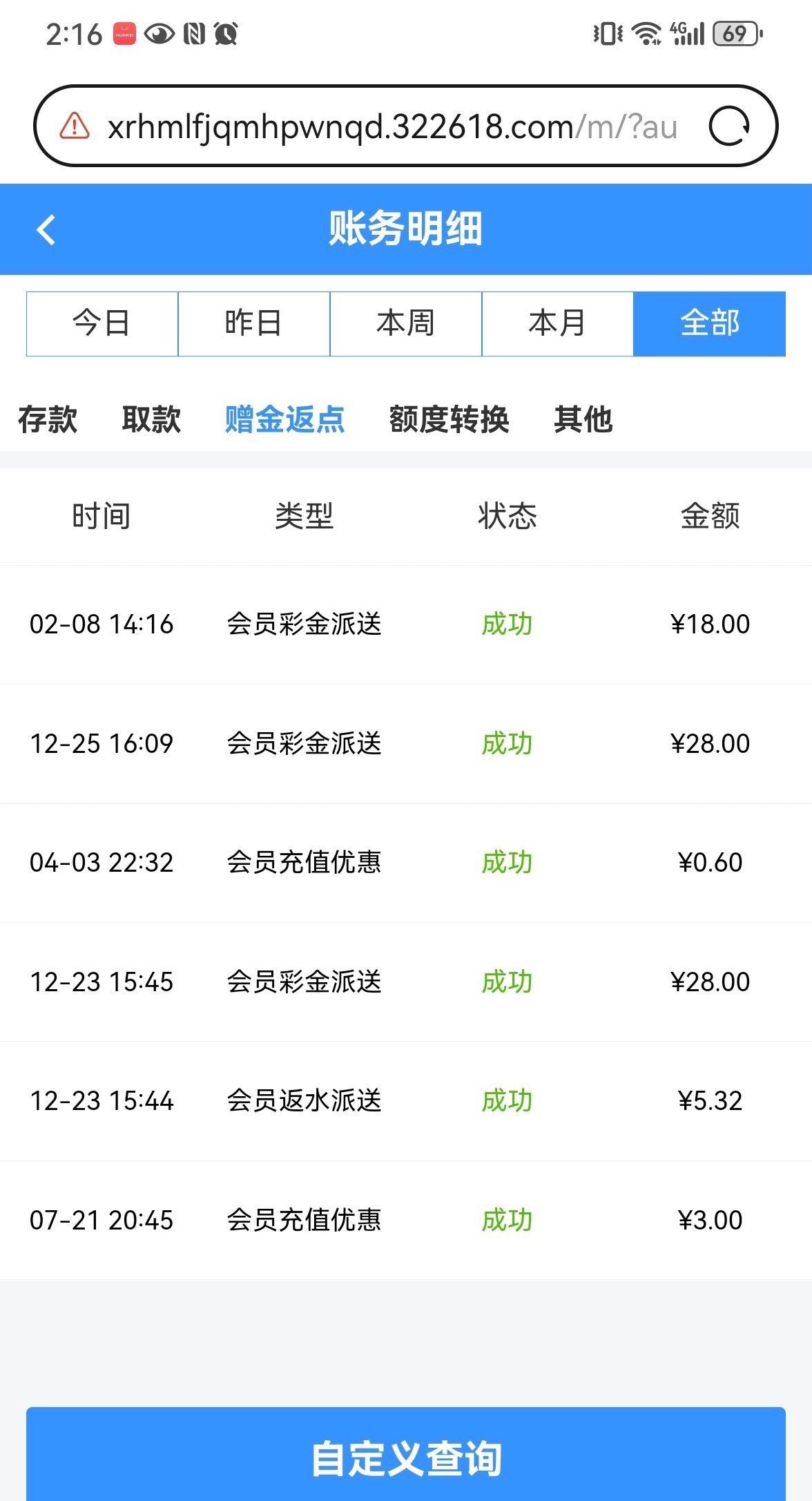Tap the 自定义查询 button
This screenshot has width=812, height=1501.
click(406, 1457)
